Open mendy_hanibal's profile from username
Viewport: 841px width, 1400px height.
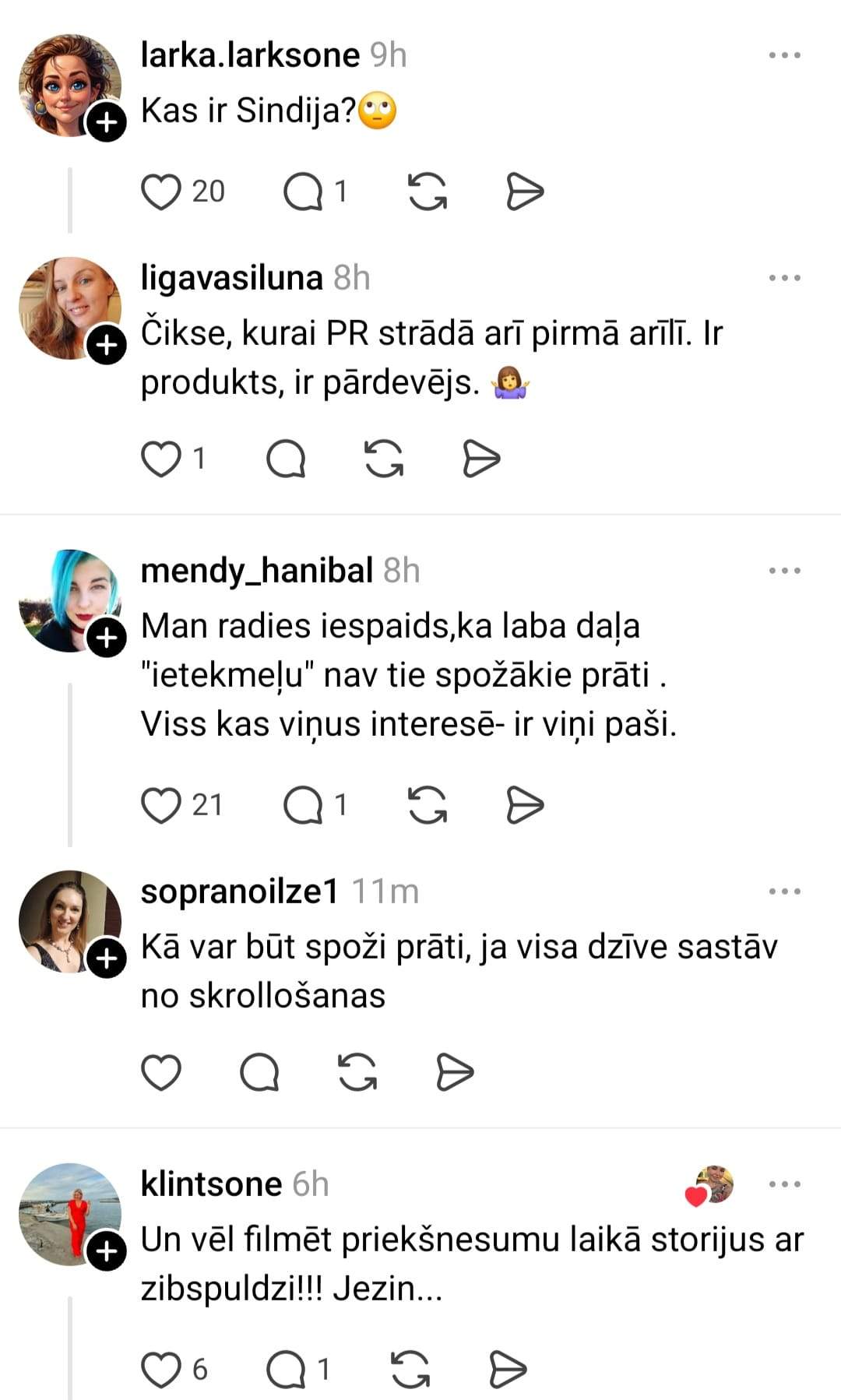click(257, 571)
